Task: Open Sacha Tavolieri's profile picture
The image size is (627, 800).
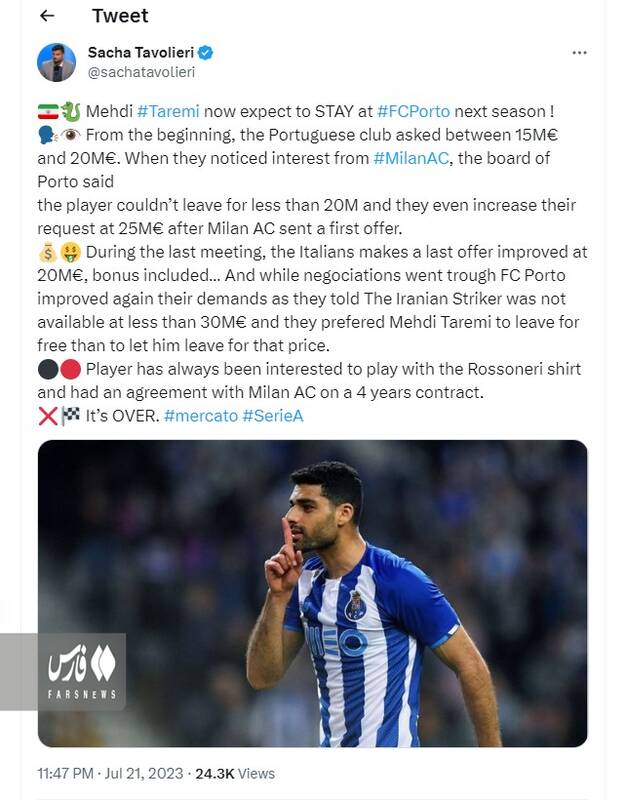Action: click(57, 62)
